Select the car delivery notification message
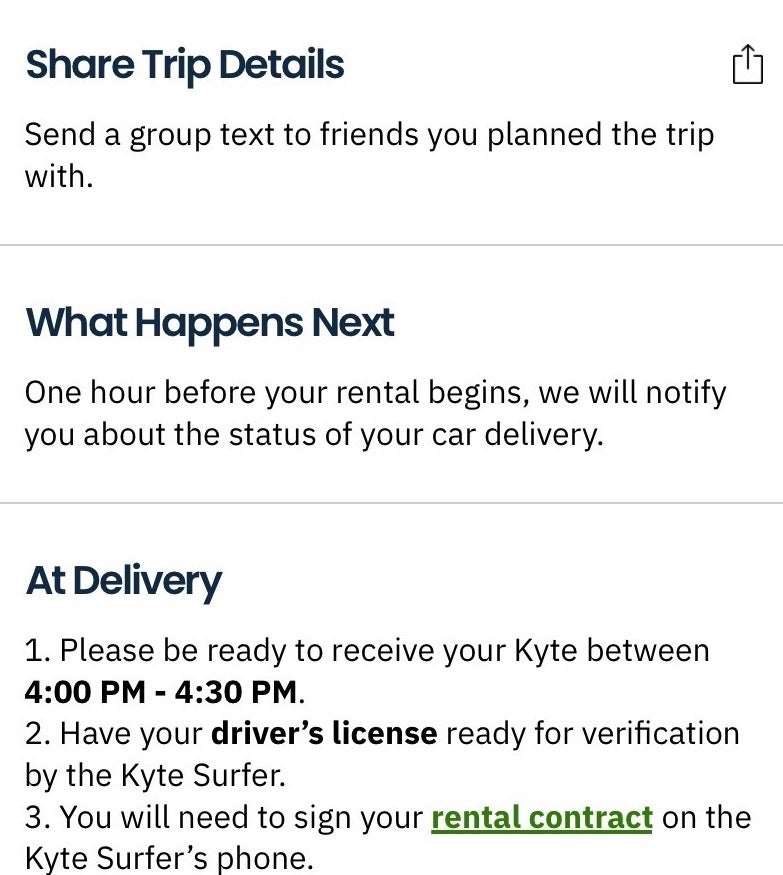Screen dimensions: 783x875 click(x=376, y=412)
